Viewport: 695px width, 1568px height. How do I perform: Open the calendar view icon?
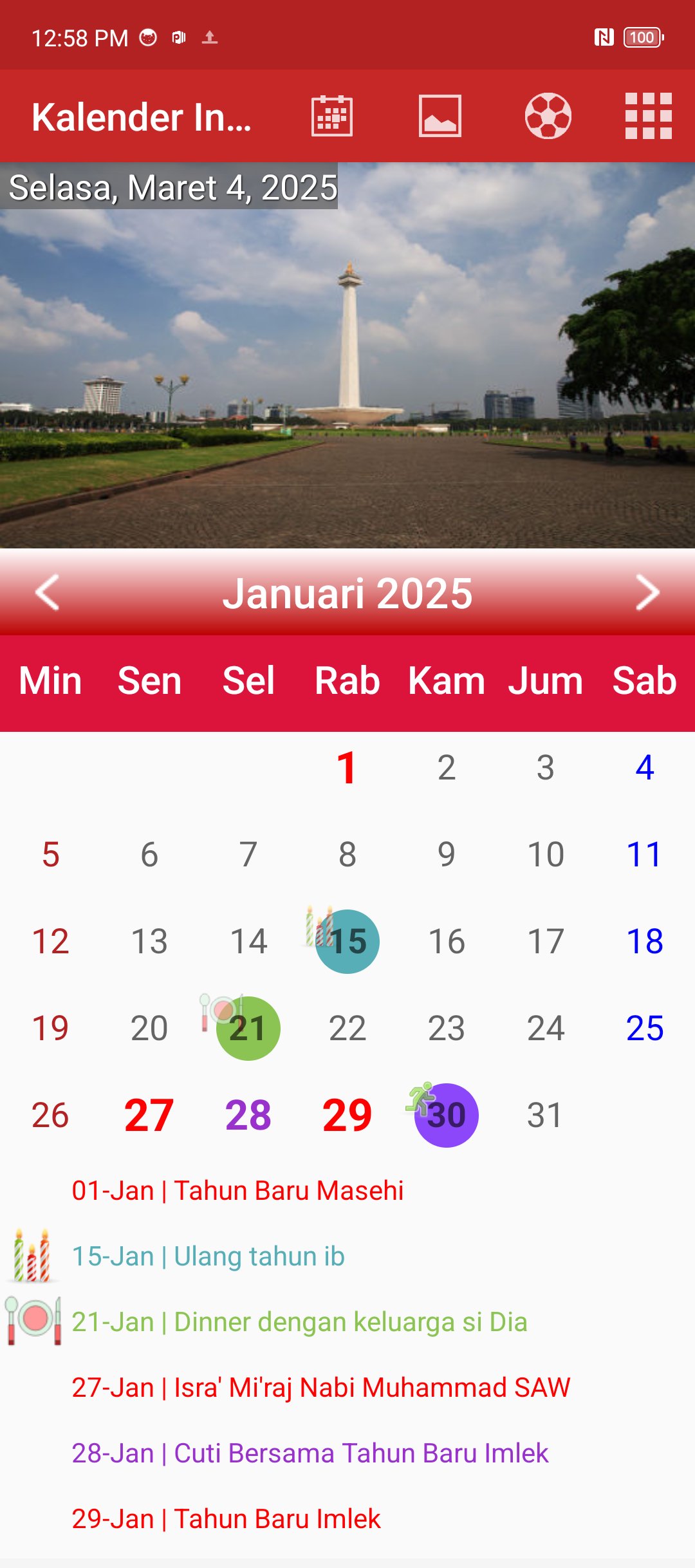331,117
